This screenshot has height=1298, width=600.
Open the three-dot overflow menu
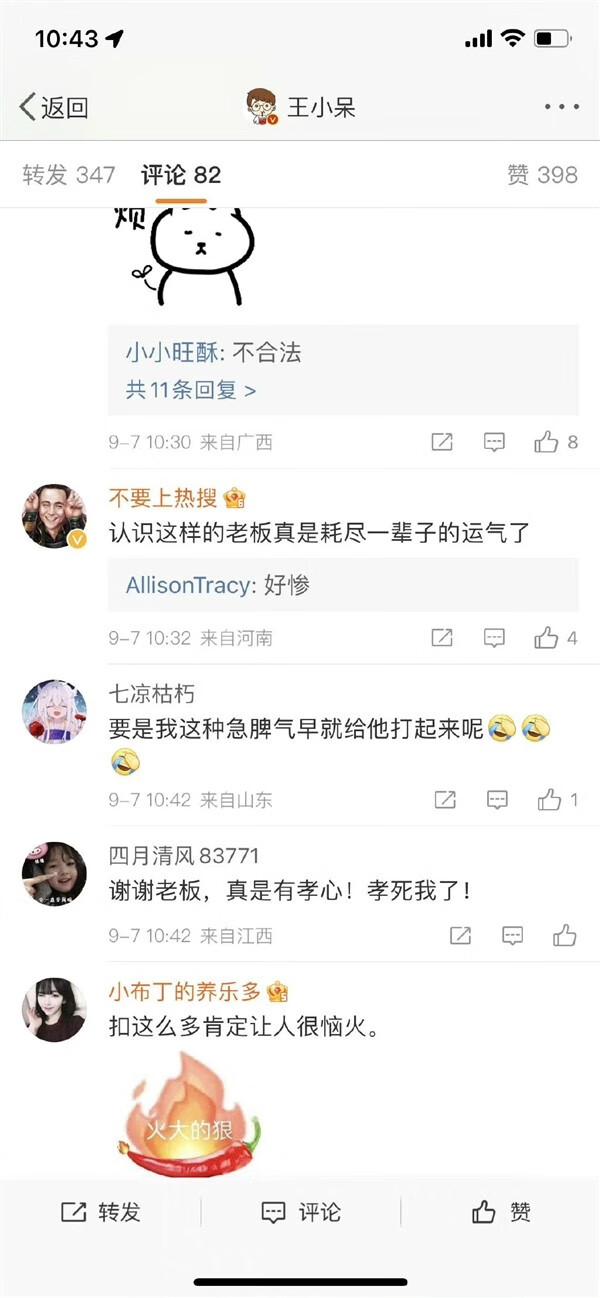coord(562,107)
